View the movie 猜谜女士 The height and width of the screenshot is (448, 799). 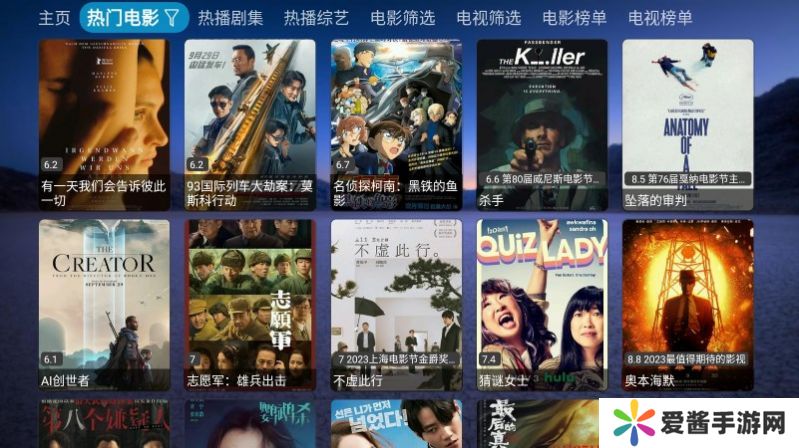542,304
